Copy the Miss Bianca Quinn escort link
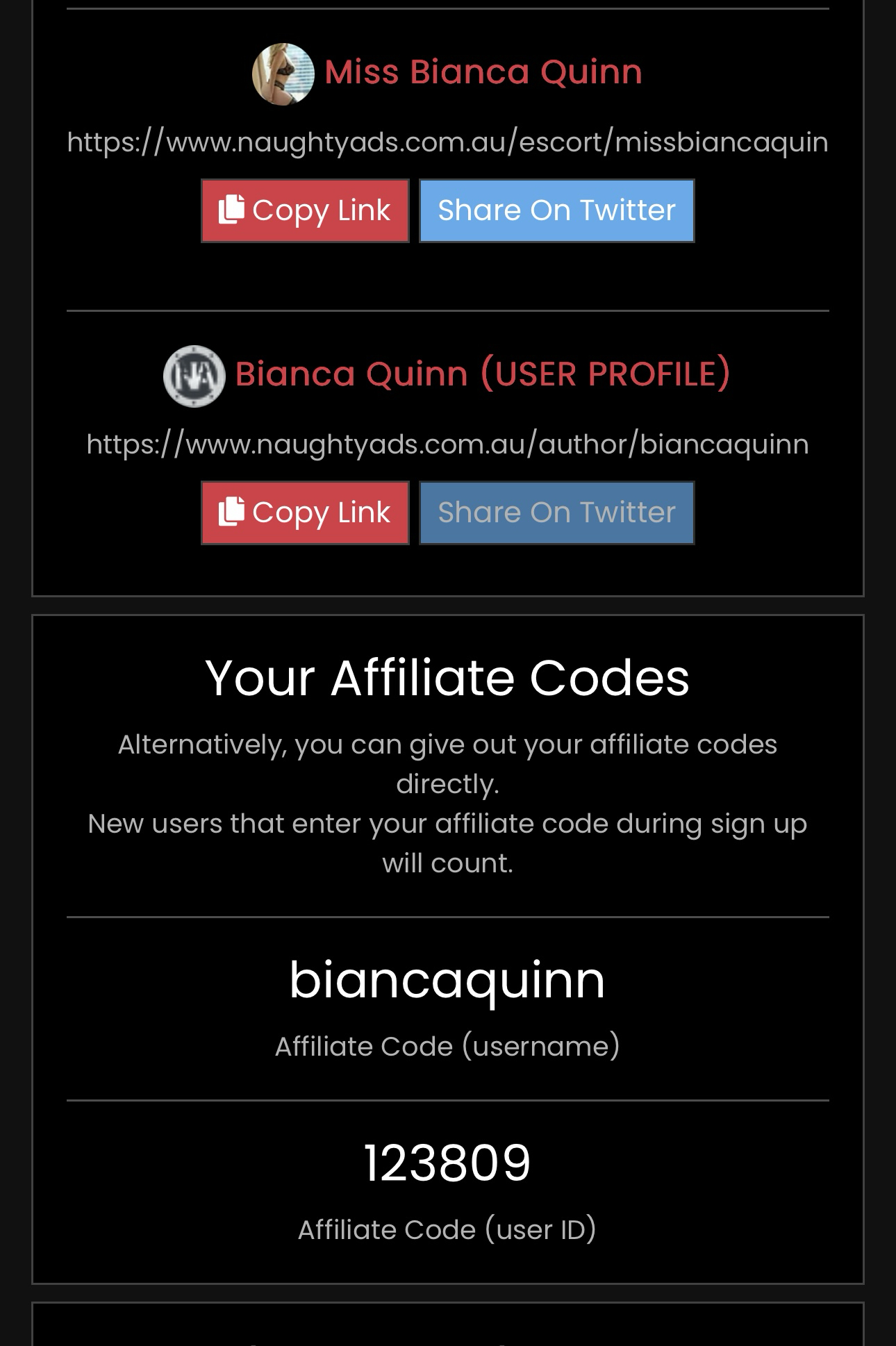Image resolution: width=896 pixels, height=1346 pixels. point(305,210)
